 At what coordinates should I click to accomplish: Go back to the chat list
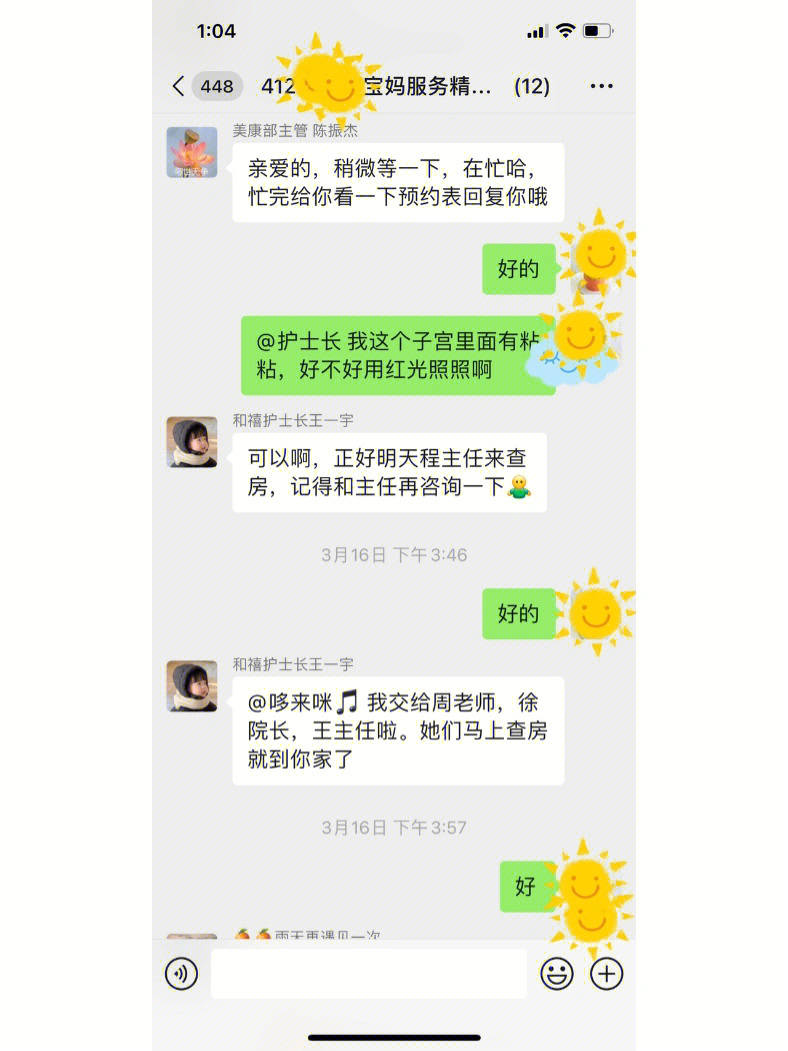coord(180,86)
